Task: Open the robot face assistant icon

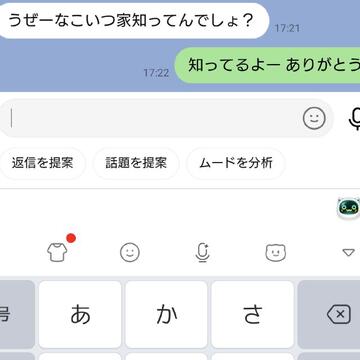Action: tap(349, 208)
